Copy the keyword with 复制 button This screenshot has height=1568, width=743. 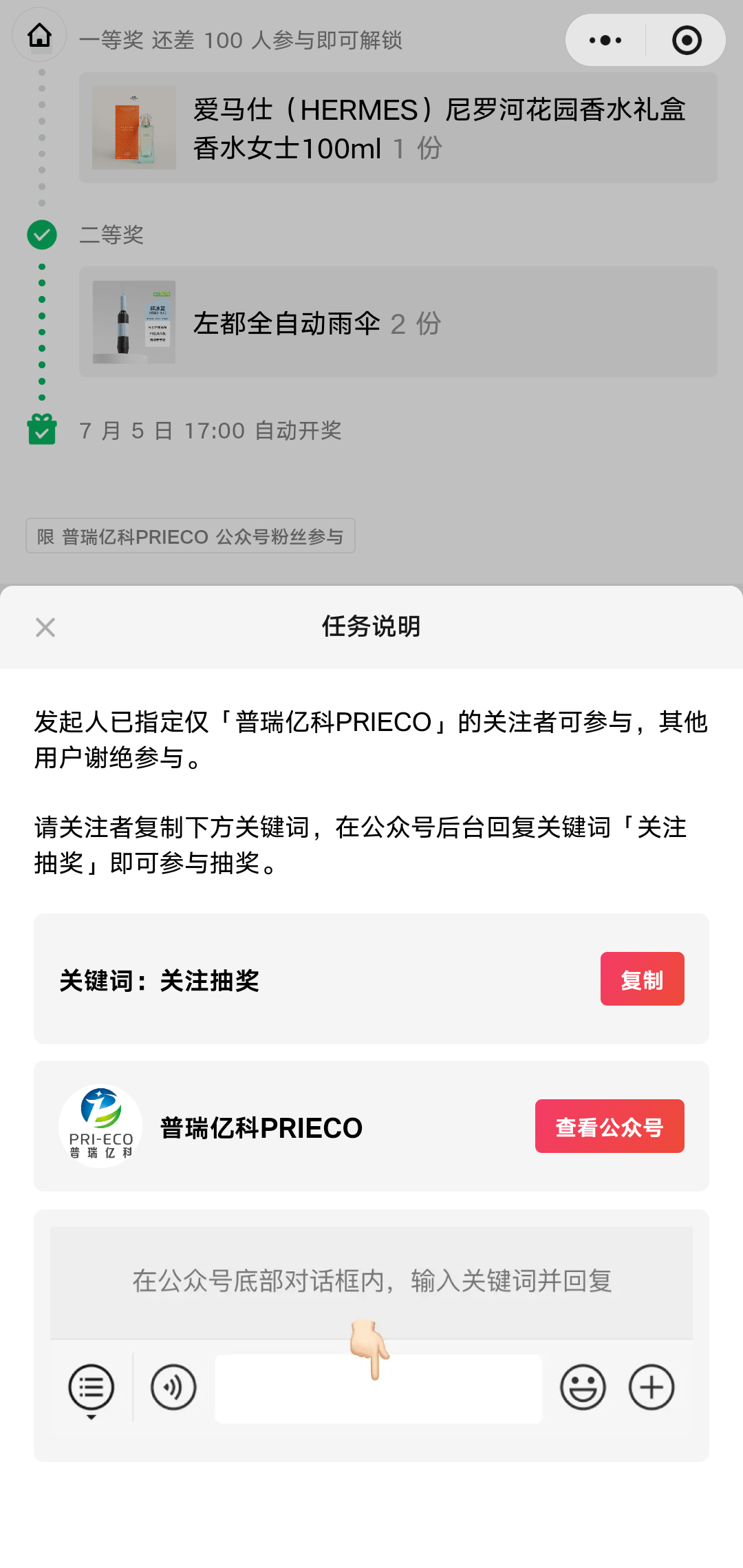coord(642,979)
